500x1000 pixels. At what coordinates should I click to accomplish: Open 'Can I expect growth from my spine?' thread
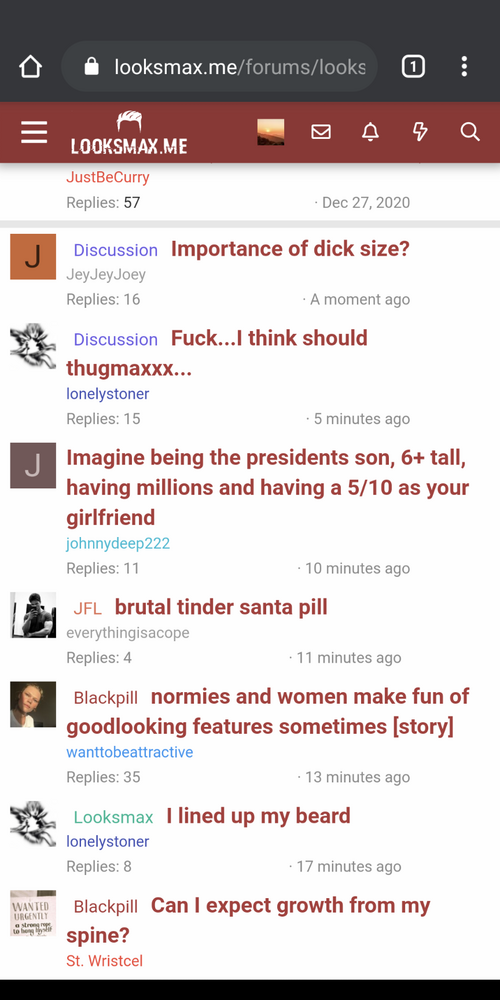tap(248, 920)
